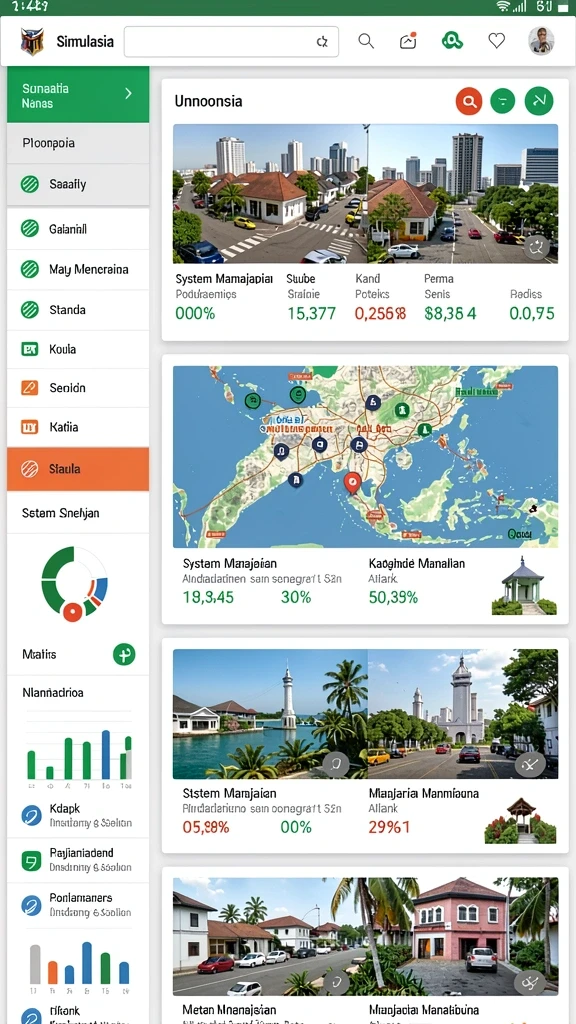Open the notifications icon with the red dot
This screenshot has width=576, height=1024.
click(x=408, y=41)
